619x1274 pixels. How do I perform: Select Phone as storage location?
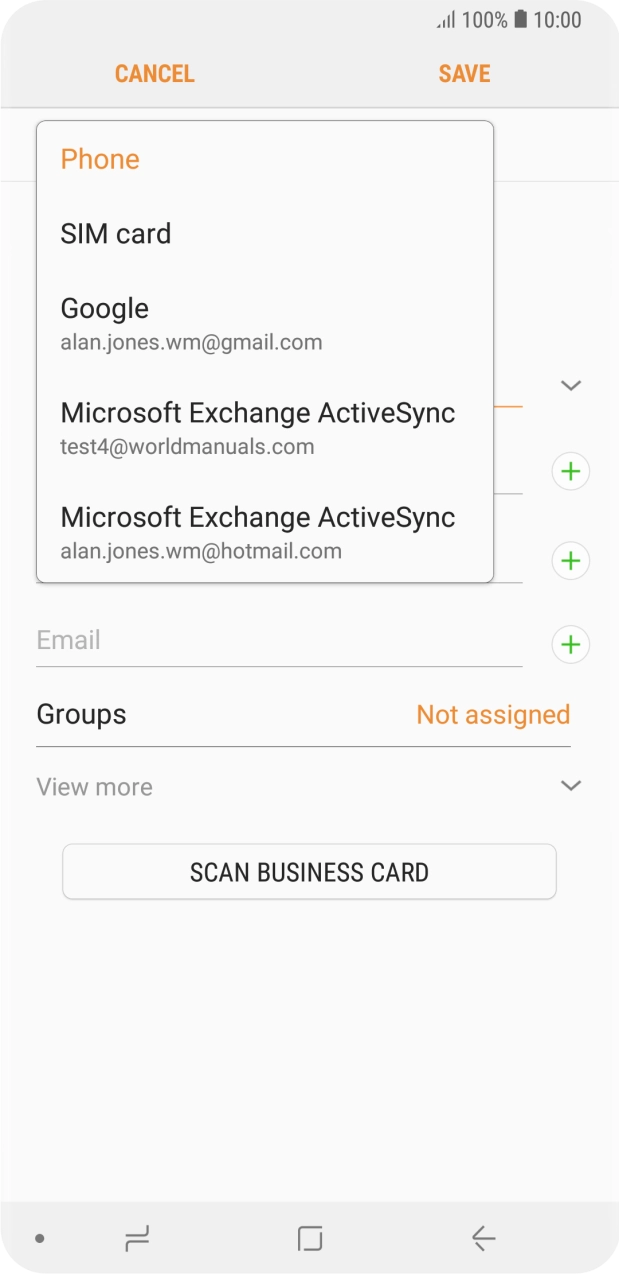(100, 159)
